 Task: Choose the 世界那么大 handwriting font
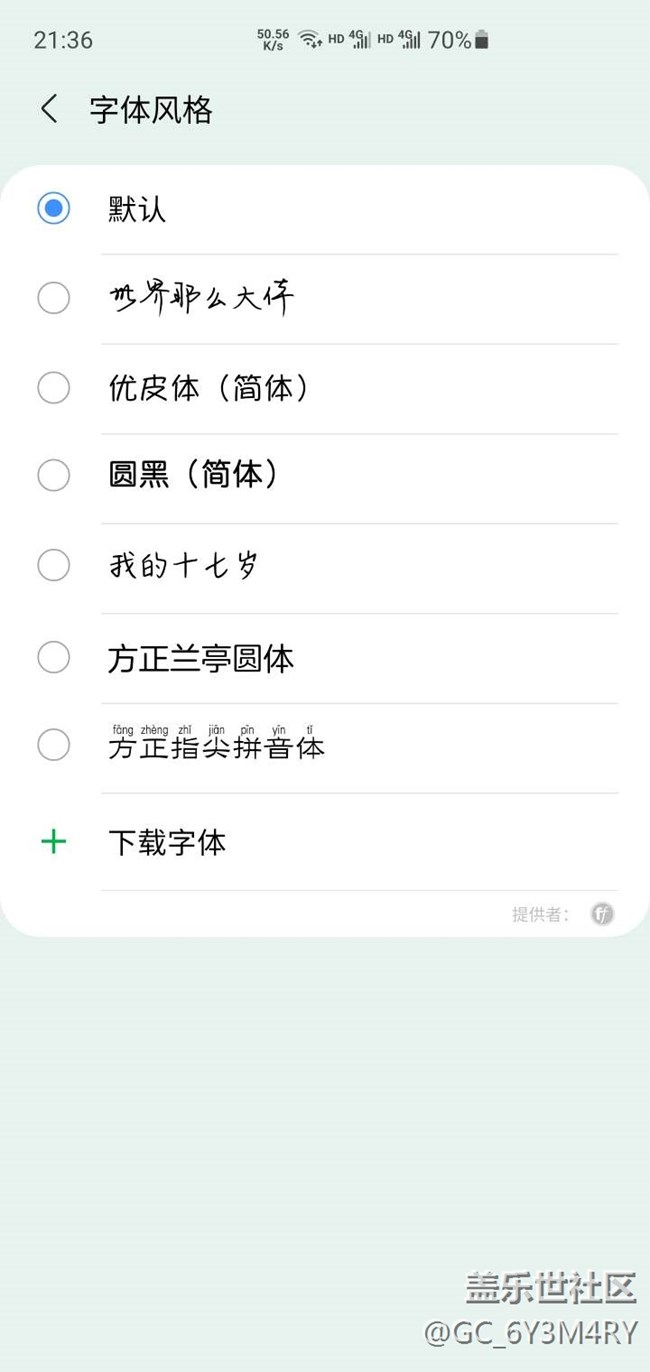click(325, 299)
